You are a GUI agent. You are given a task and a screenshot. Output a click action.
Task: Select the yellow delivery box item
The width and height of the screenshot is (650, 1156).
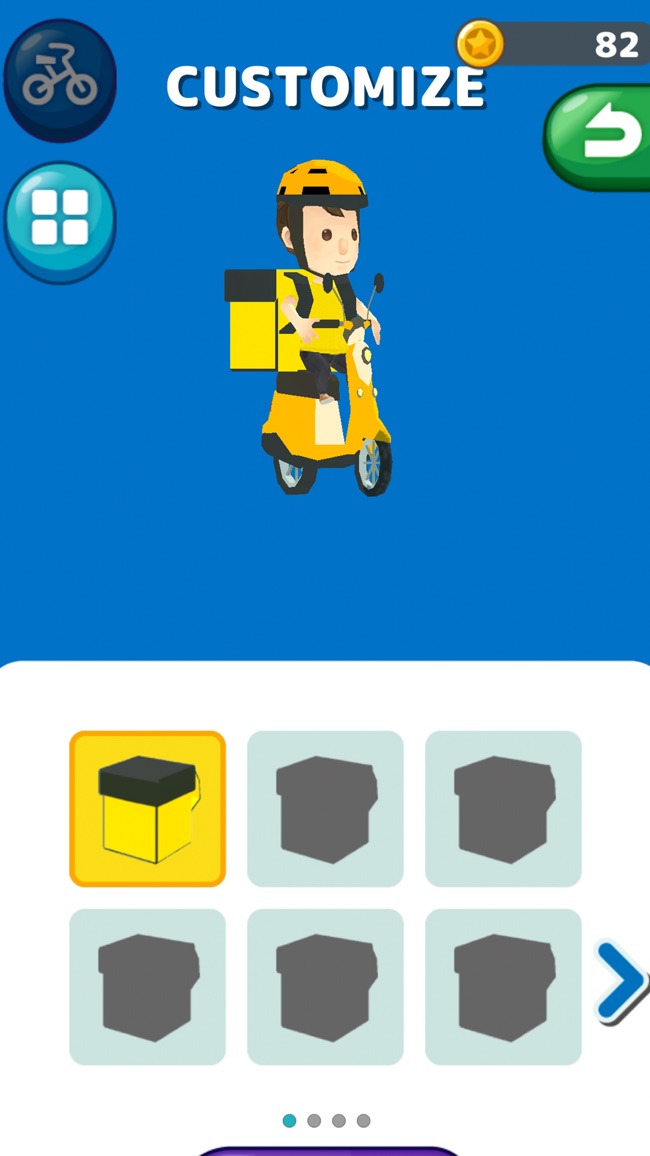[x=148, y=808]
